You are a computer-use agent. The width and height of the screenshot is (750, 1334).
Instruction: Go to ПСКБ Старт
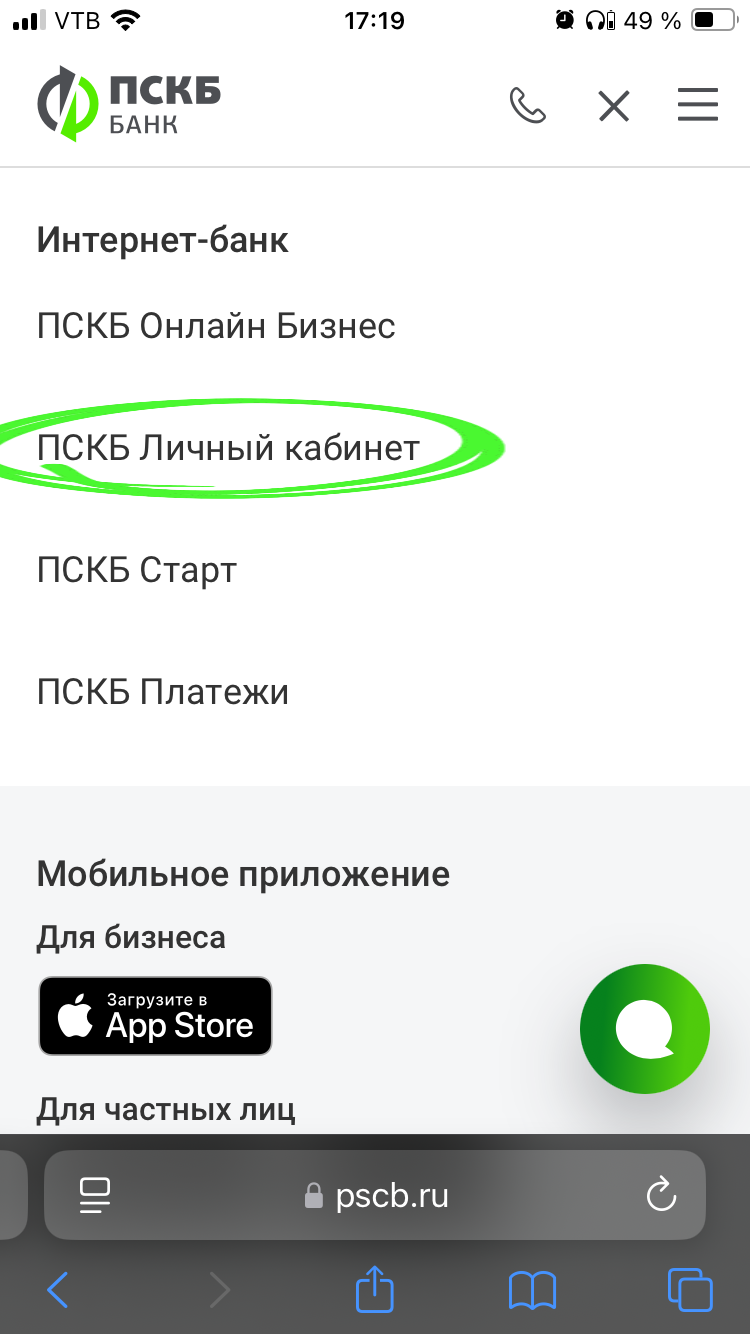[137, 570]
